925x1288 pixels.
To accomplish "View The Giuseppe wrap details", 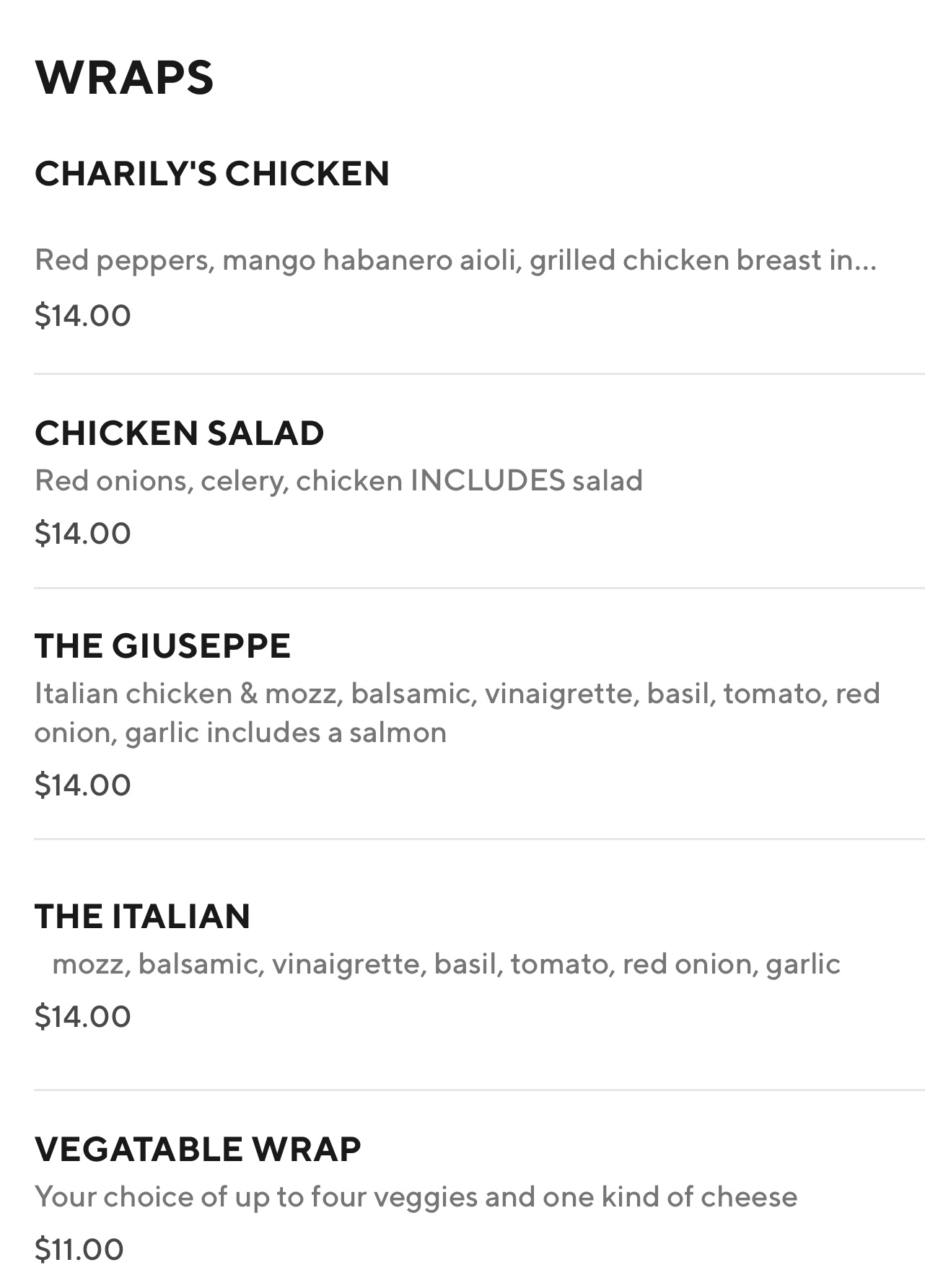I will 162,645.
